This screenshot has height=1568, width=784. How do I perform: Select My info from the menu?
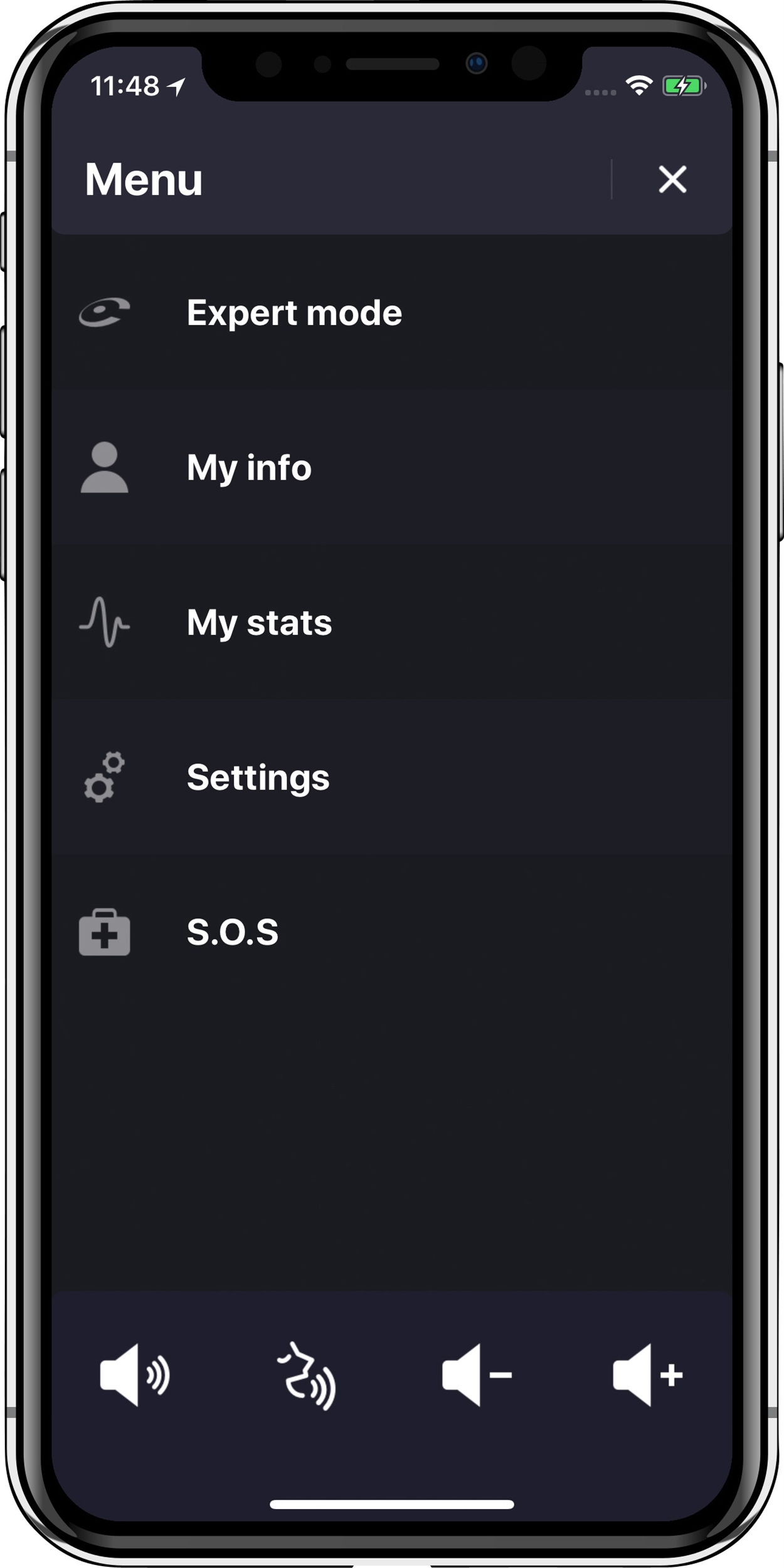coord(250,467)
